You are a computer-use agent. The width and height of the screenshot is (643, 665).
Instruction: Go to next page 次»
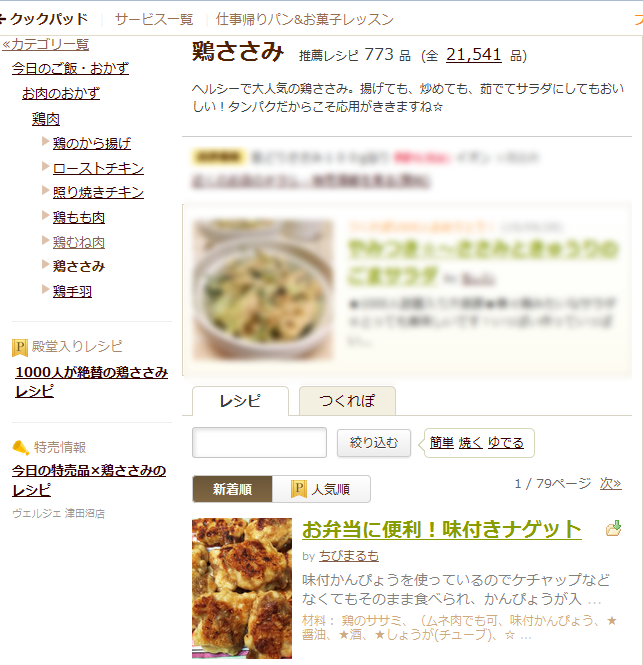pyautogui.click(x=610, y=483)
